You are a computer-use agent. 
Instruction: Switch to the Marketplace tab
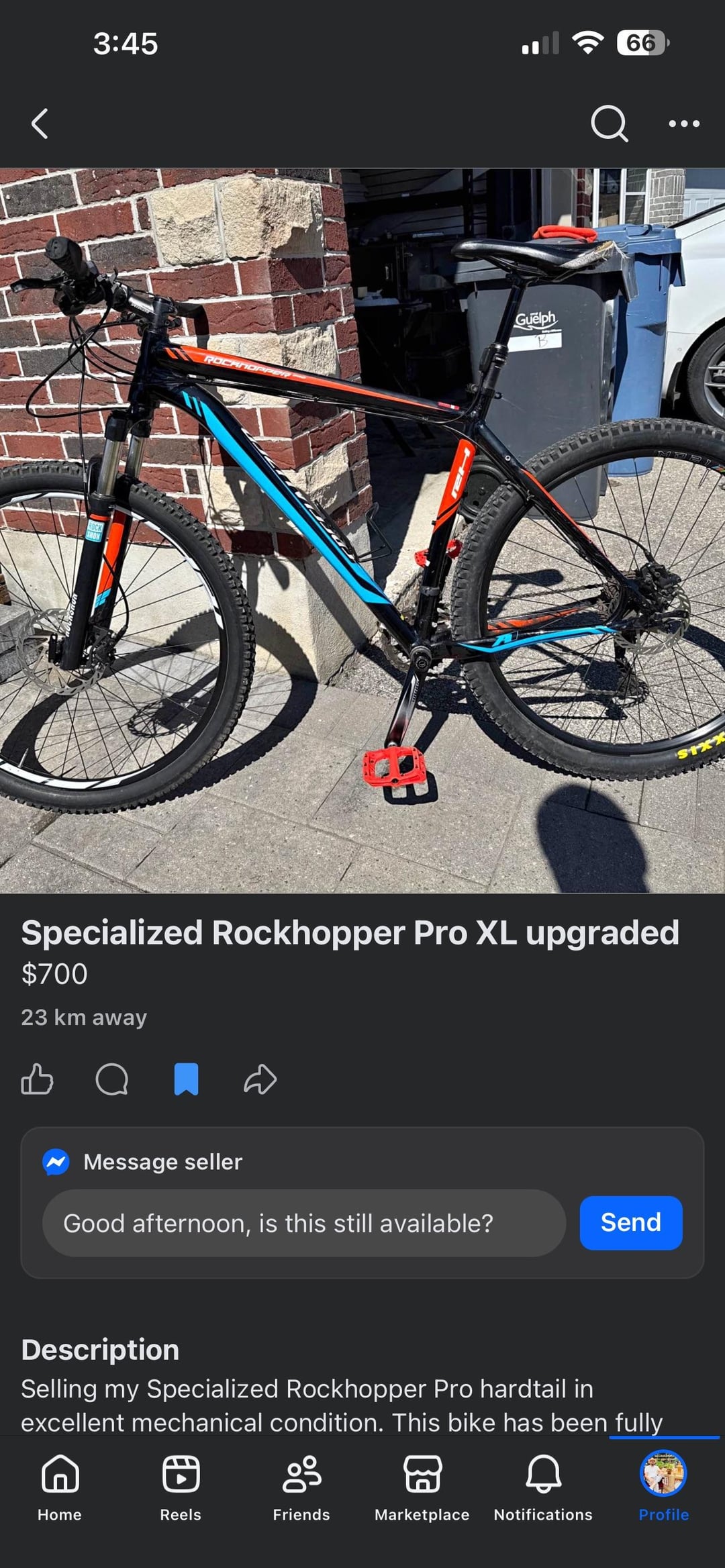(x=422, y=1486)
